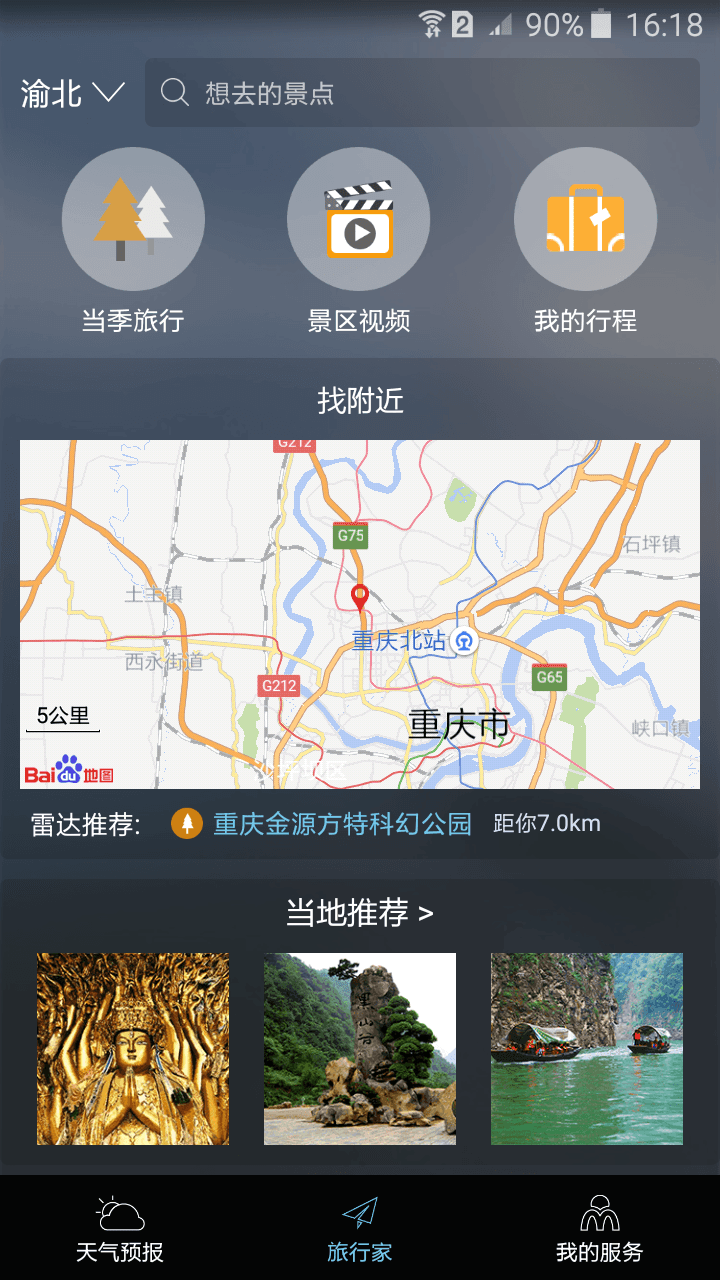Tap the golden Buddha statue thumbnail
This screenshot has width=720, height=1280.
point(133,1049)
